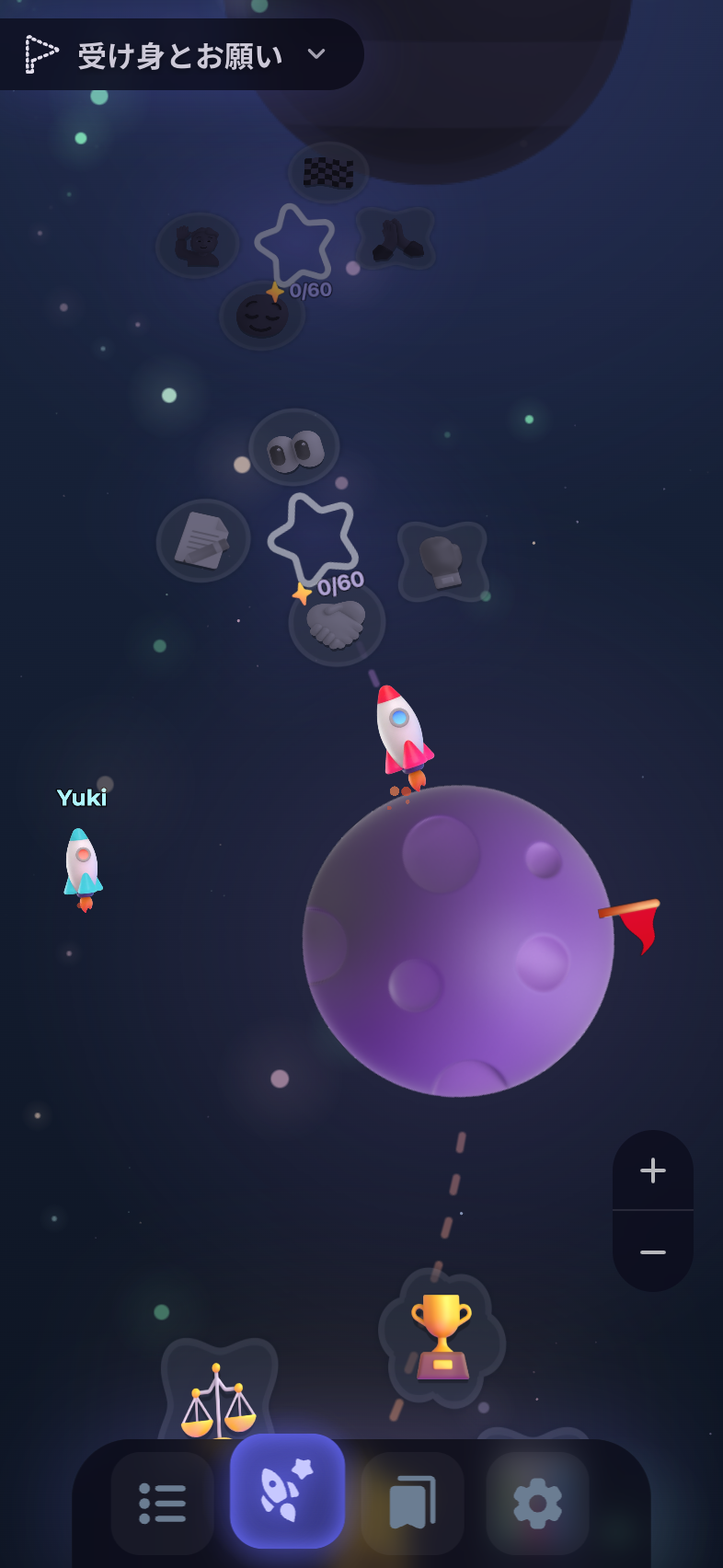Open the saluting person lesson node
Viewport: 723px width, 1568px height.
[197, 245]
